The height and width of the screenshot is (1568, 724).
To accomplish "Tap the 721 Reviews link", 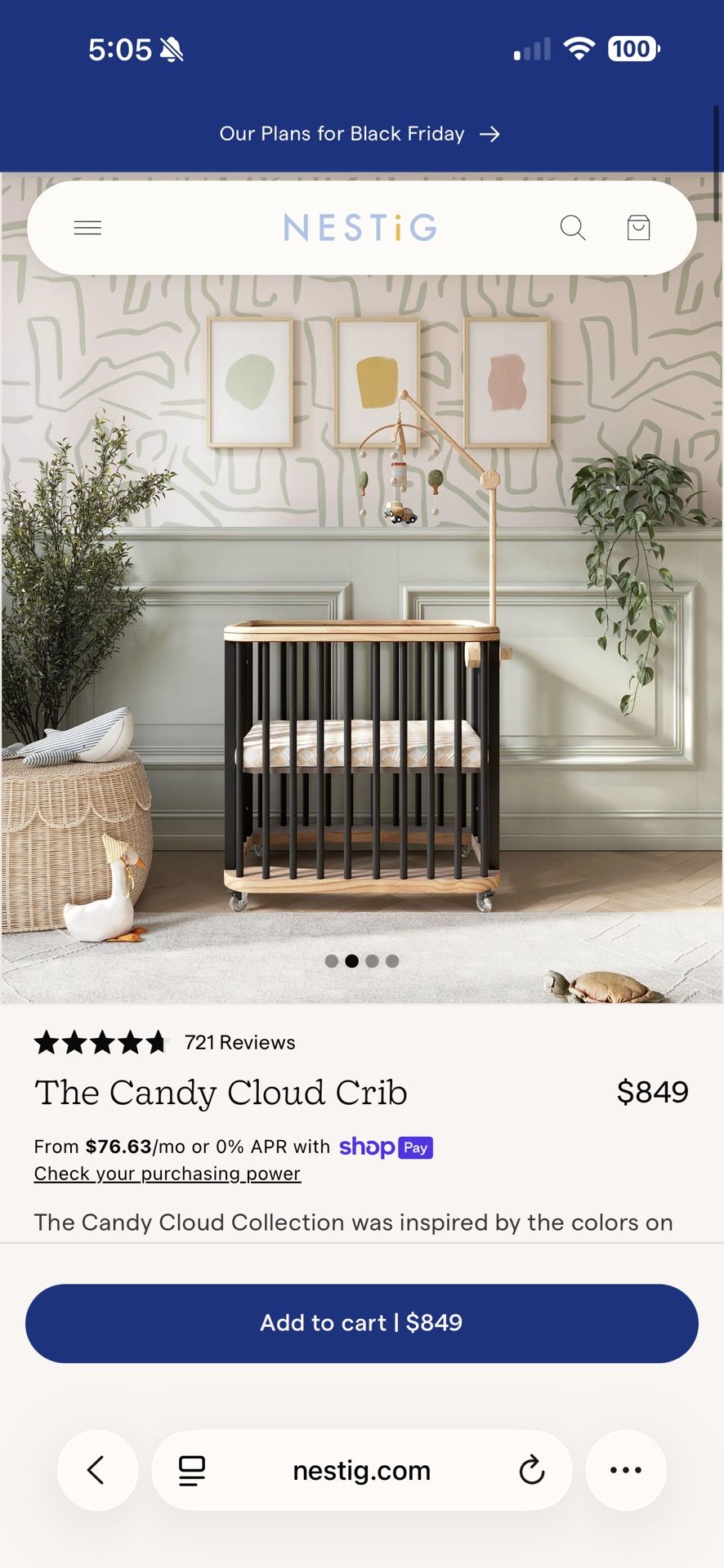I will click(x=239, y=1042).
